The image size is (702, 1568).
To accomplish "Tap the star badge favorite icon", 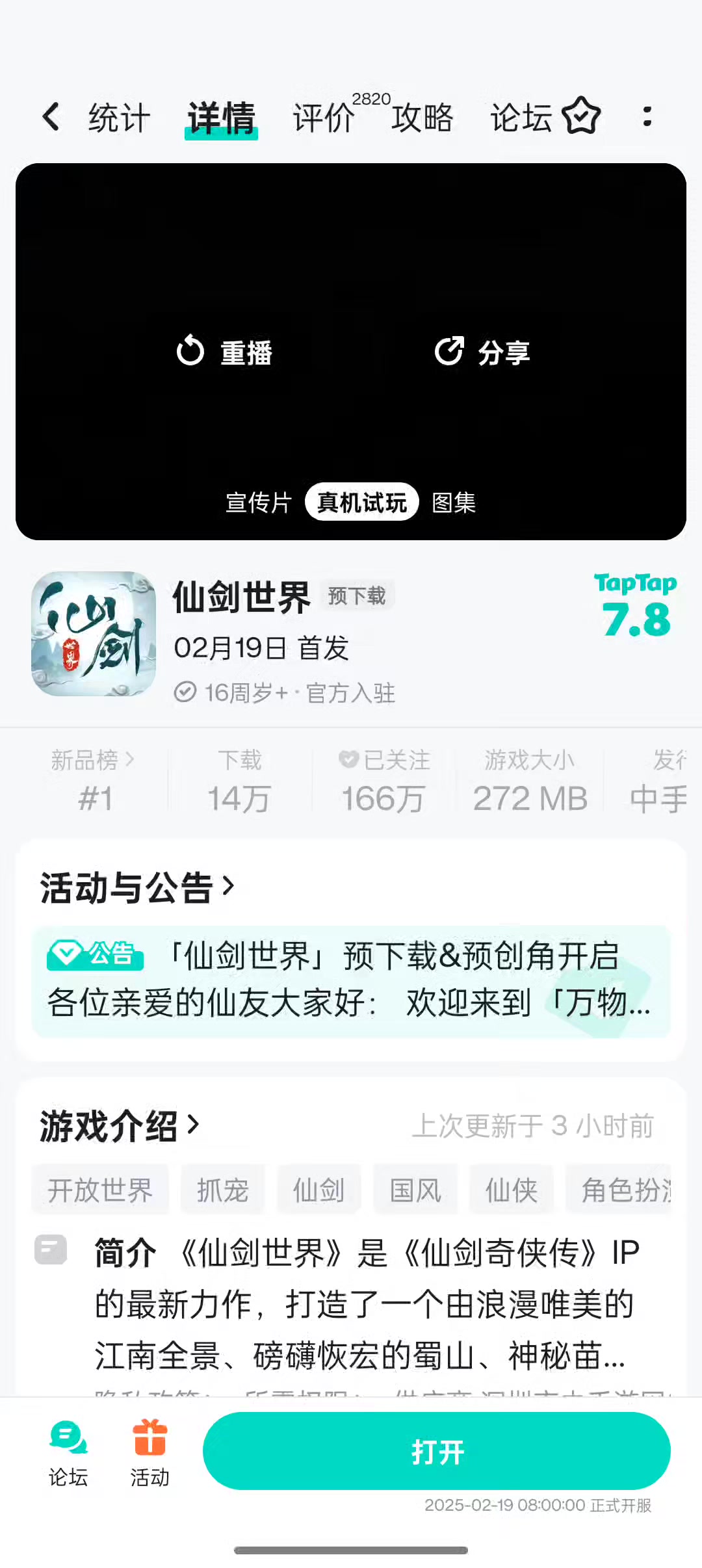I will [x=581, y=116].
